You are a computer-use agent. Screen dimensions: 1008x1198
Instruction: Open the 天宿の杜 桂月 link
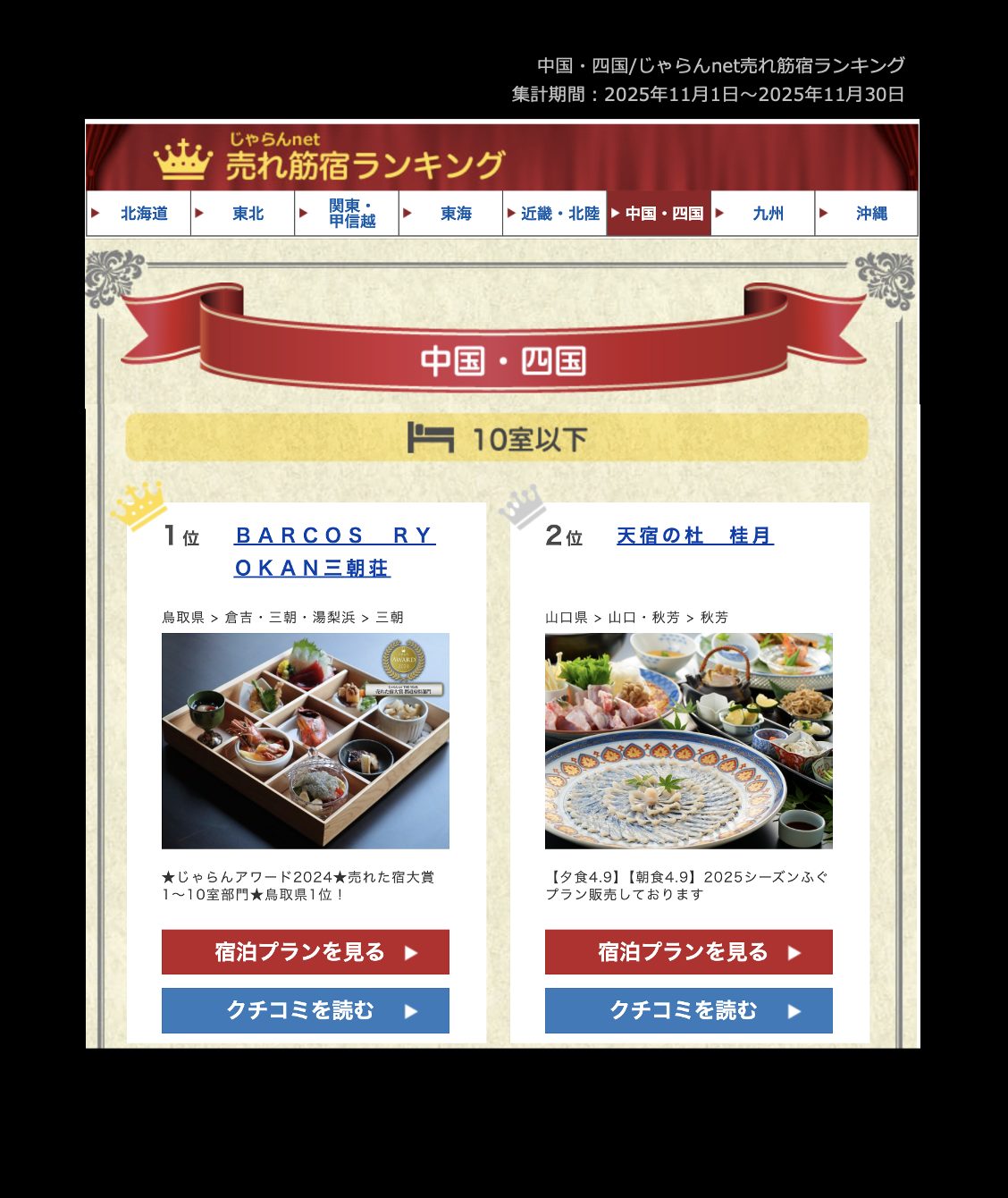point(694,536)
